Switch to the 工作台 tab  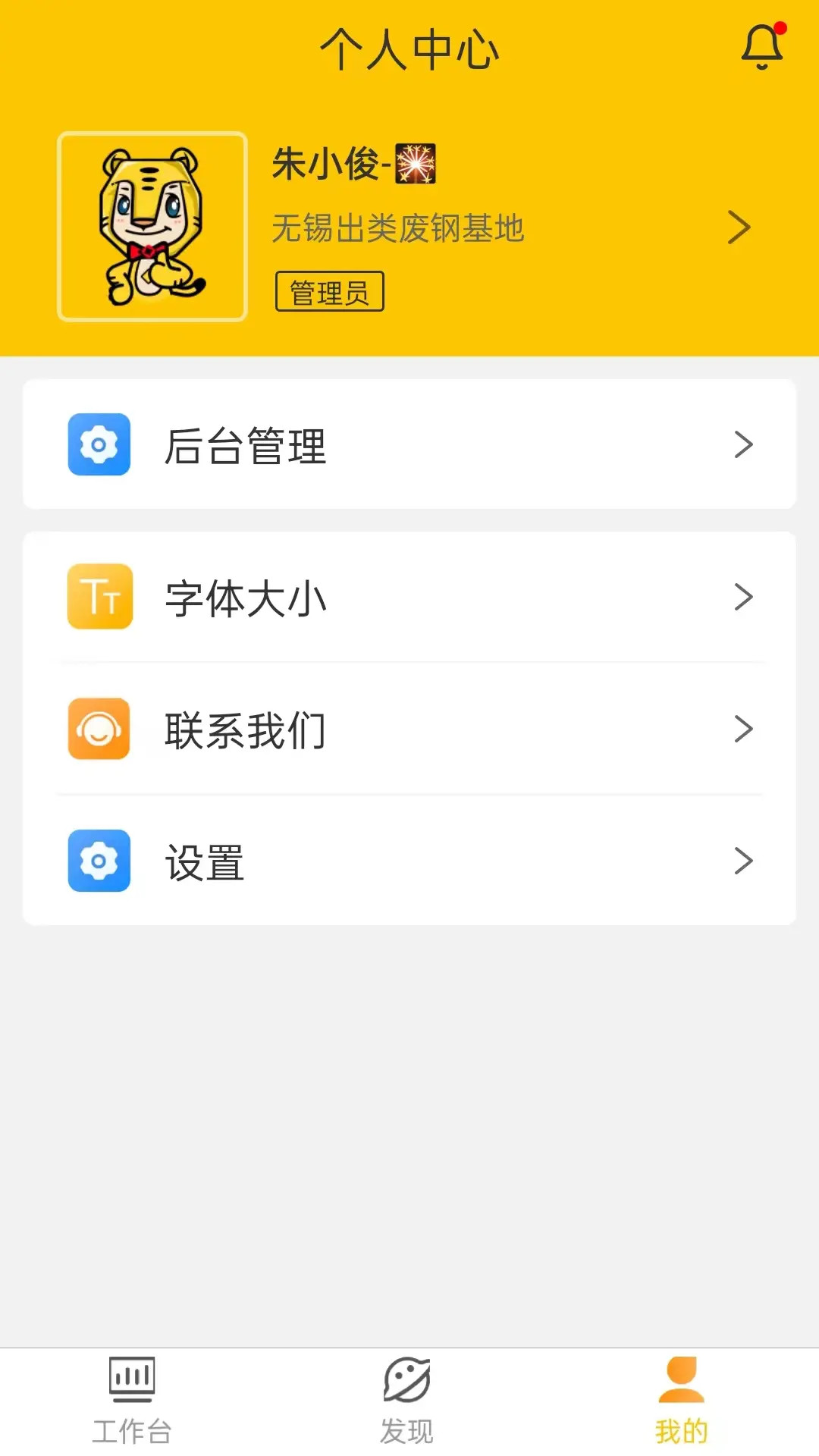133,1403
